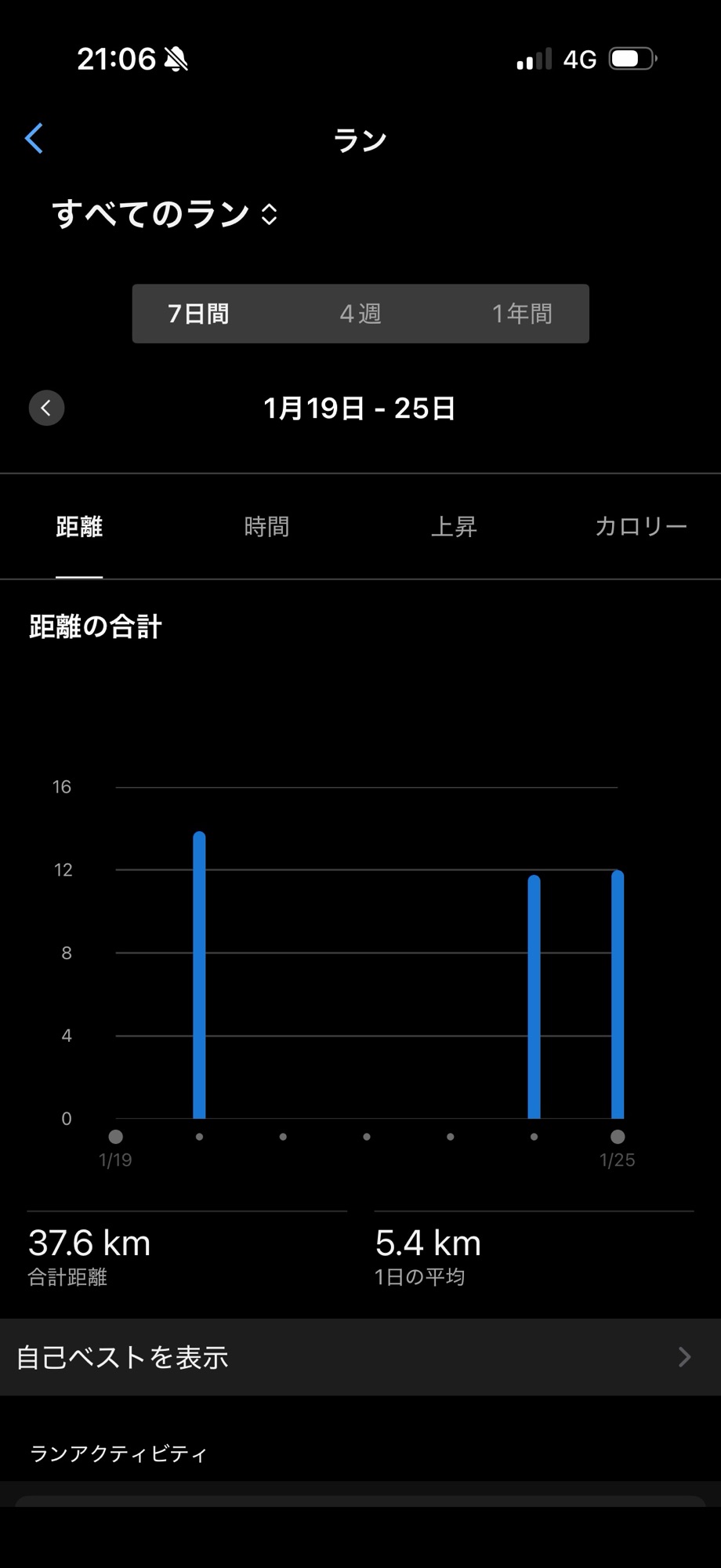Viewport: 721px width, 1568px height.
Task: Go back using the top-left arrow
Action: (x=34, y=140)
